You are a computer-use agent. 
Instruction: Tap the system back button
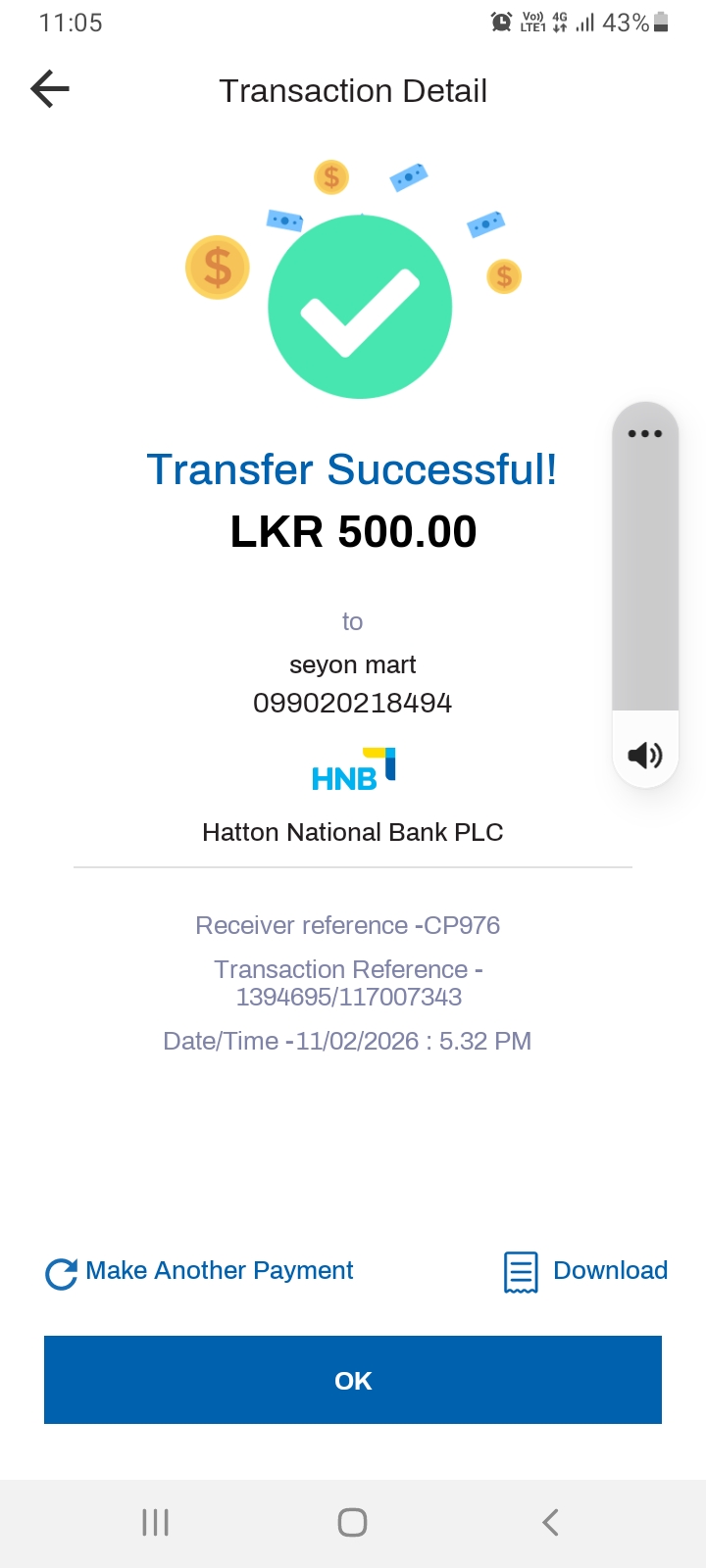(550, 1522)
